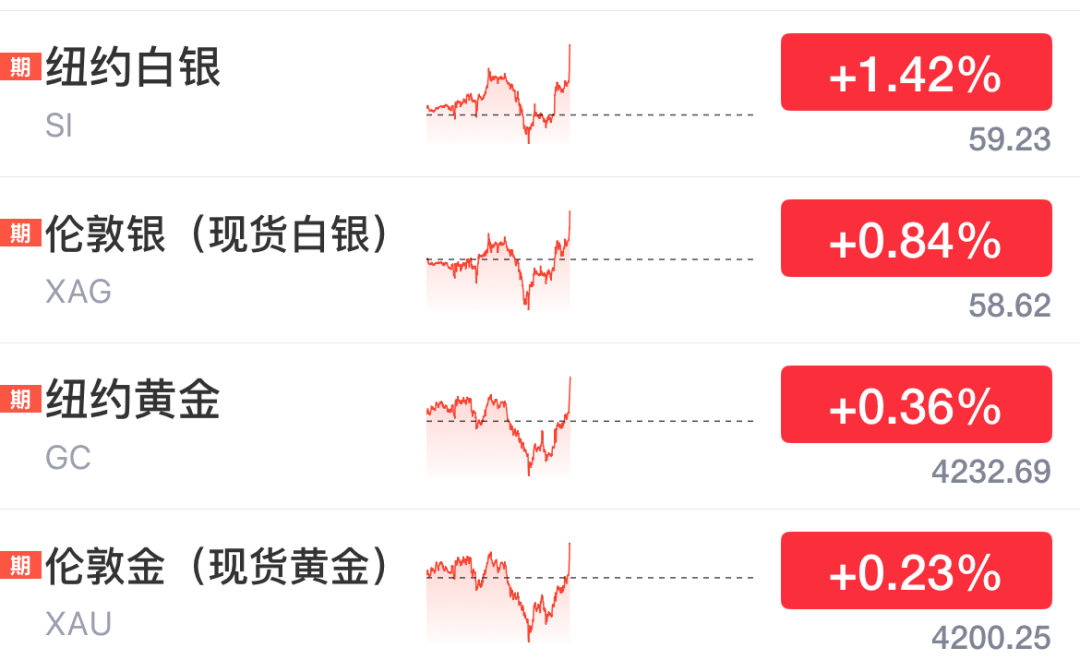
Task: Tap the +0.36% change button
Action: coord(915,404)
